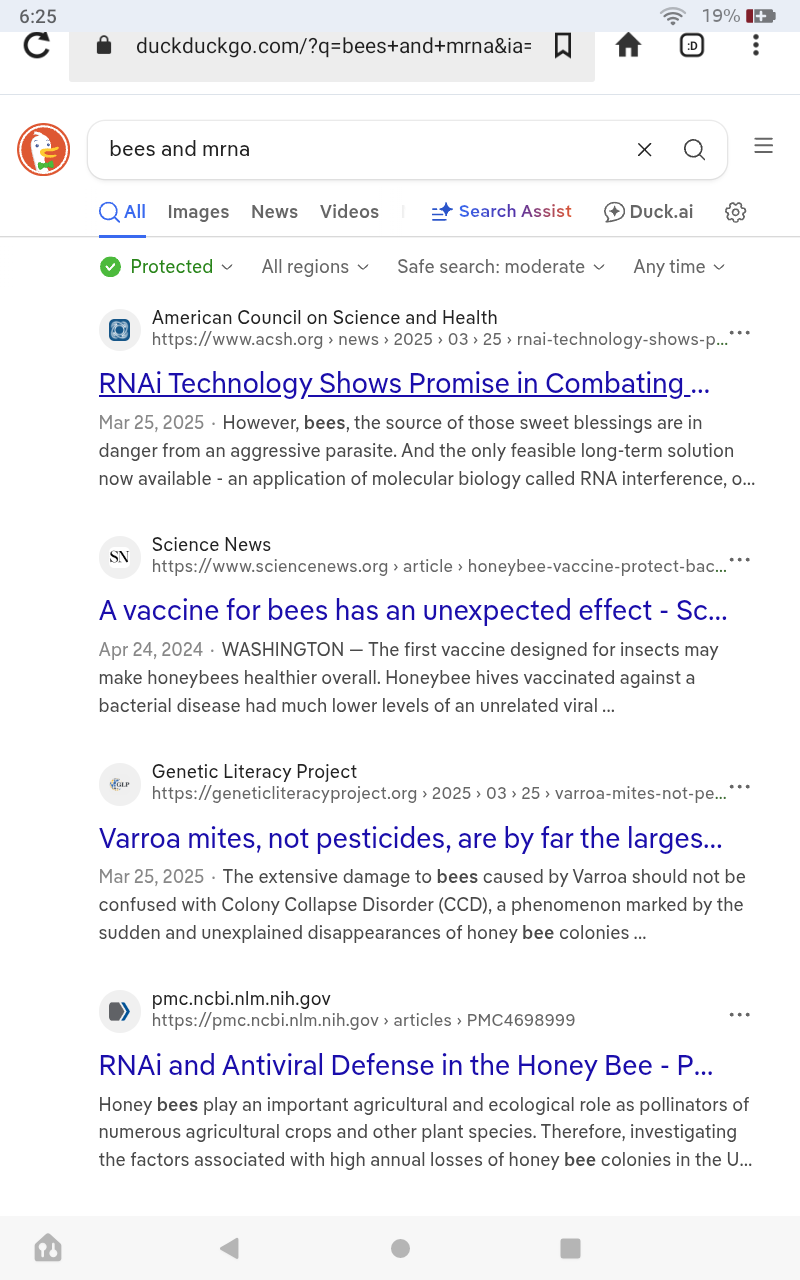Go to the browser home page

(628, 45)
